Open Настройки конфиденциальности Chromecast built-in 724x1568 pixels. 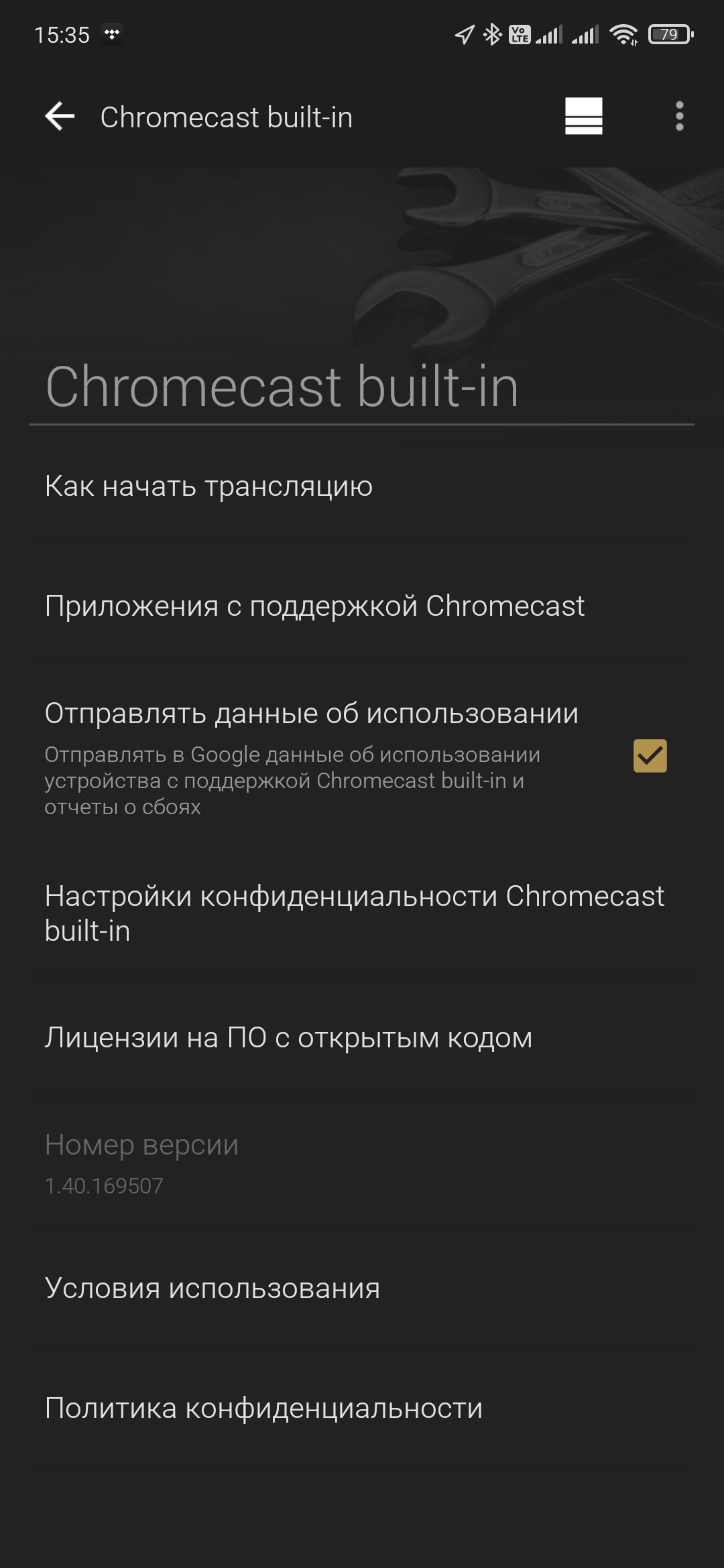(x=354, y=913)
